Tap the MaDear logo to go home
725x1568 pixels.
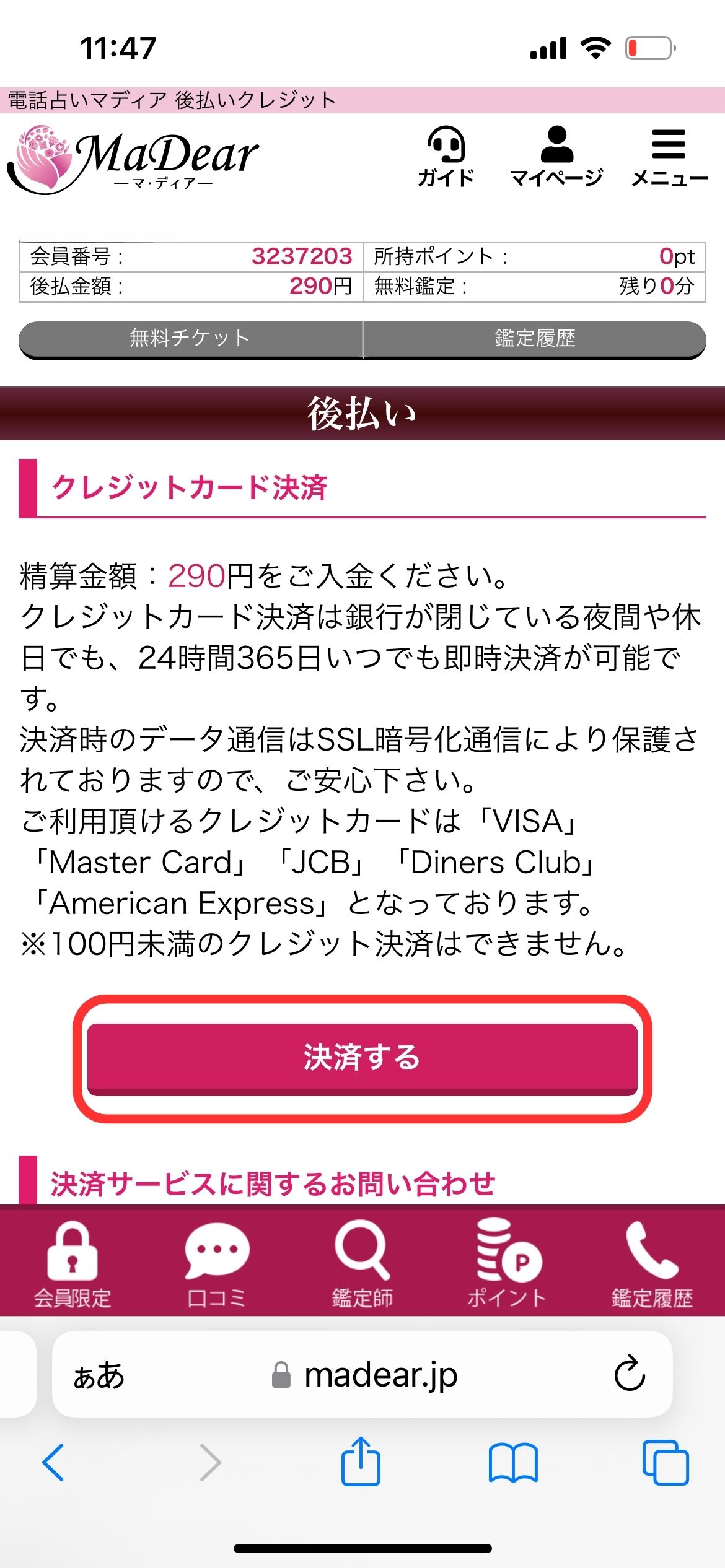pos(133,159)
